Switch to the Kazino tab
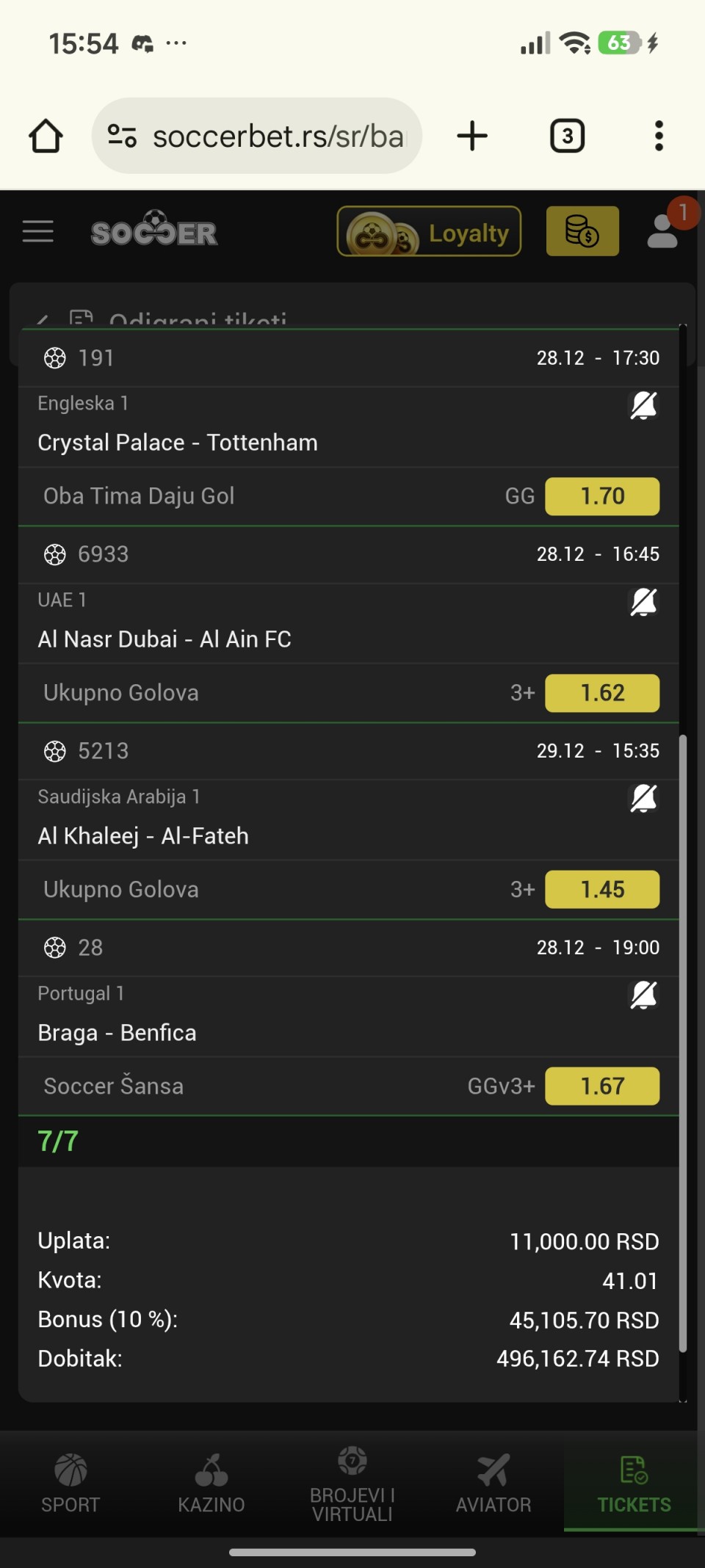The width and height of the screenshot is (705, 1568). [x=211, y=1483]
